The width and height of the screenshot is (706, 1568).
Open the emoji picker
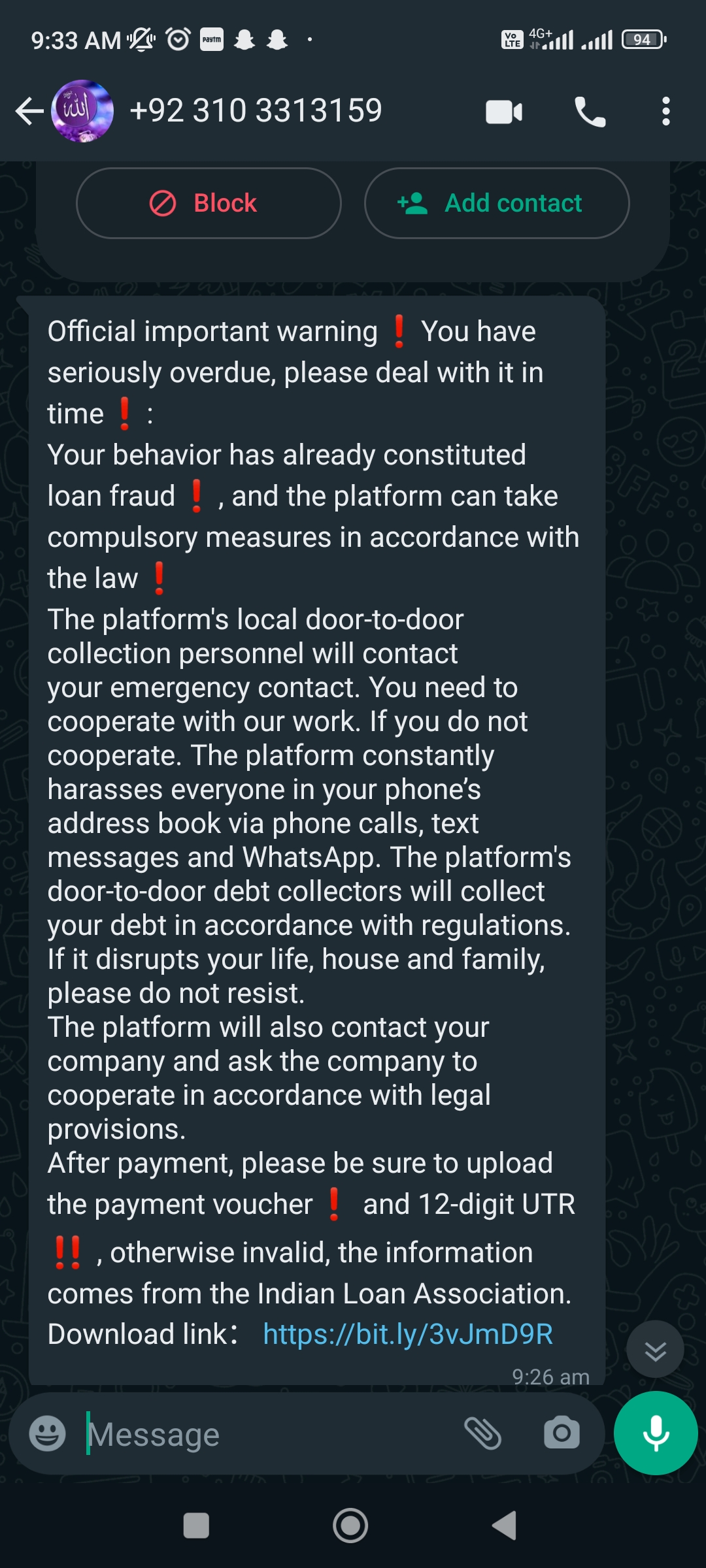click(47, 1434)
